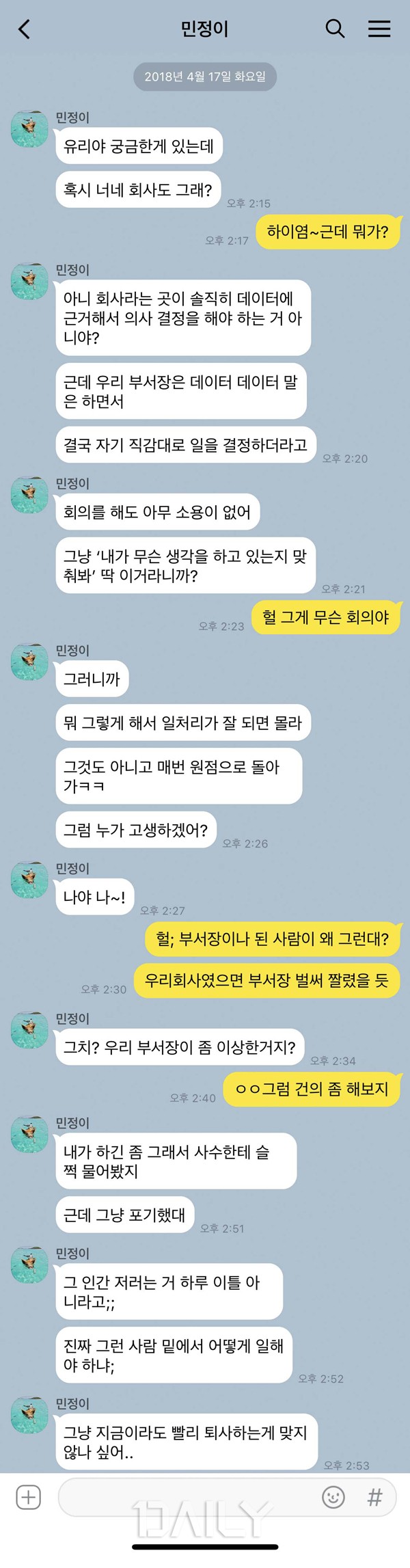Screen dimensions: 410x1568
Task: Open the emoticon picker
Action: [333, 1497]
